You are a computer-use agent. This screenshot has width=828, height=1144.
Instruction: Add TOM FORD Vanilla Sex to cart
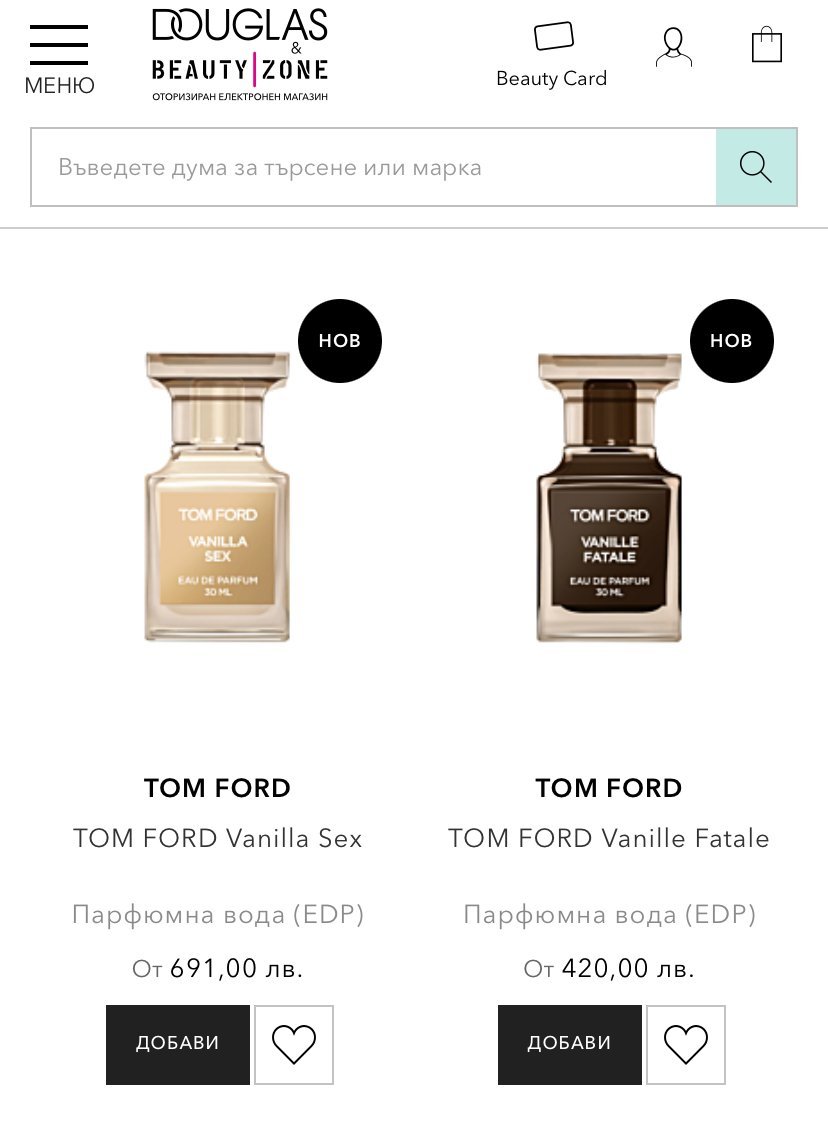coord(178,1044)
